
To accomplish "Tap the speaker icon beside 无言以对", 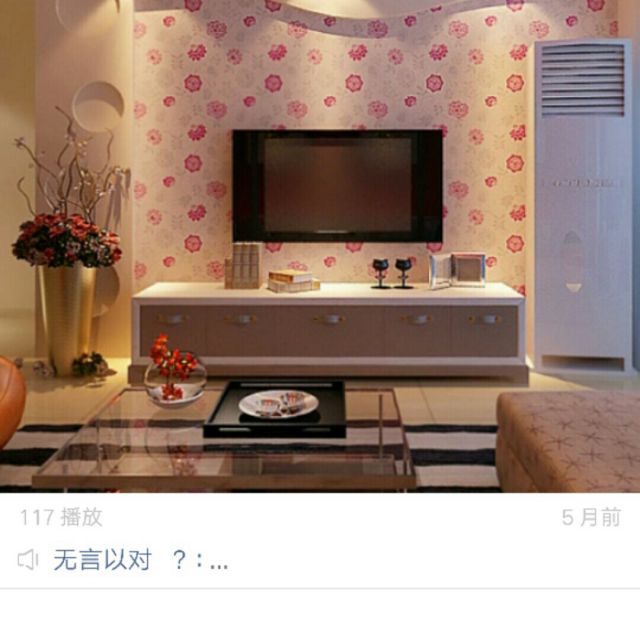I will tap(28, 560).
